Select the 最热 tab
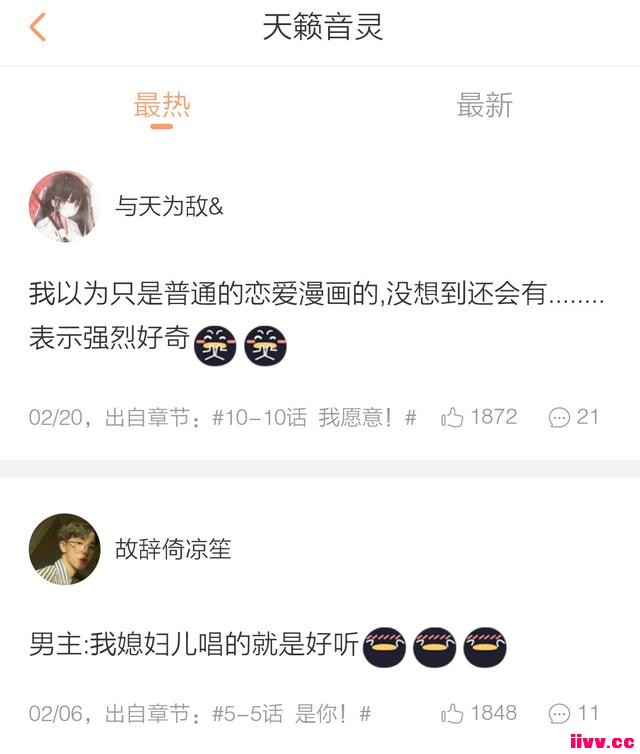Viewport: 640px width, 754px height. click(162, 105)
